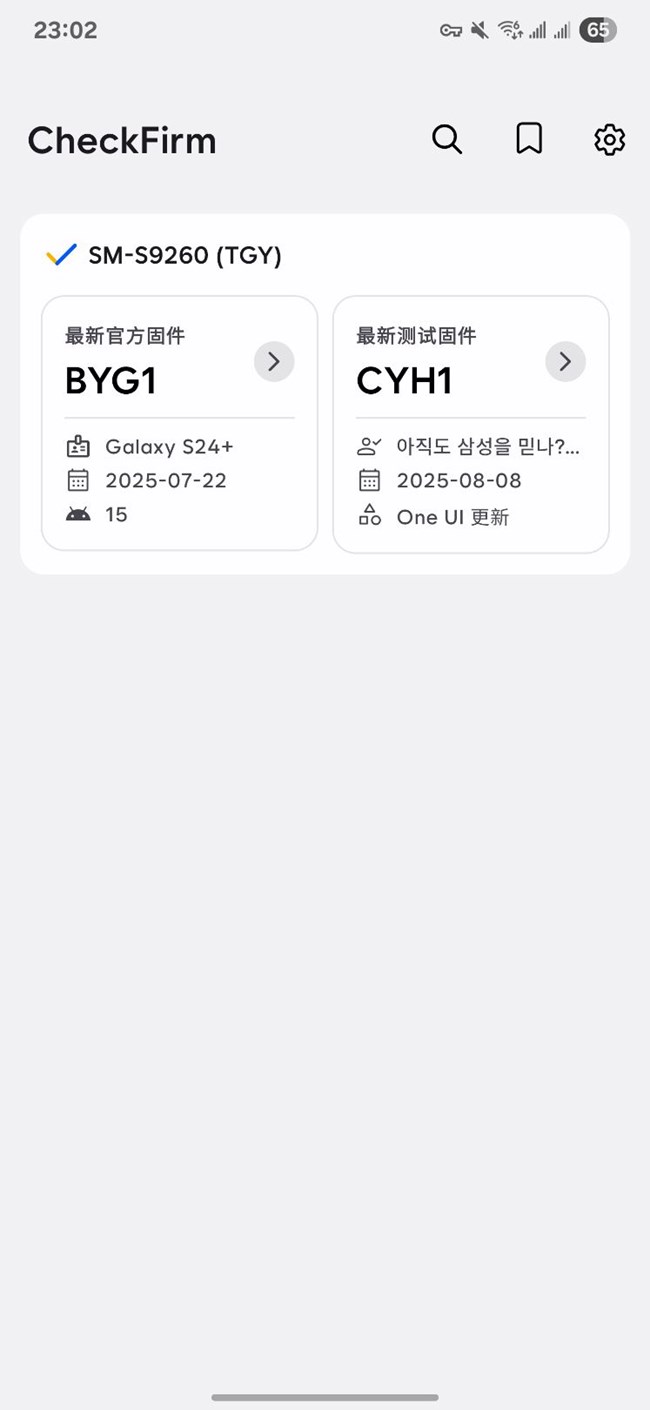
Task: Tap the arrow next to BYG1
Action: (274, 362)
